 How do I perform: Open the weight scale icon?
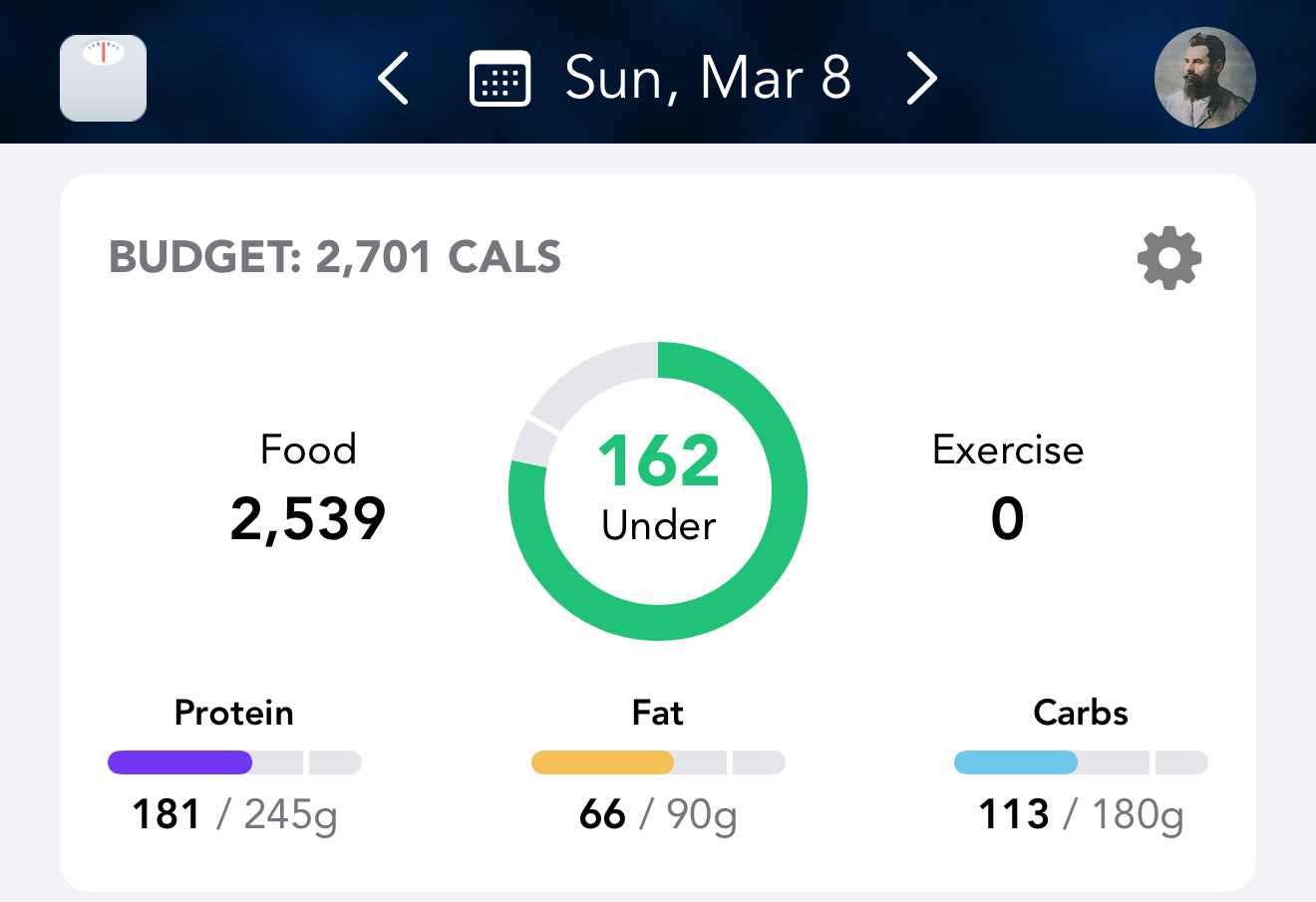pos(103,78)
